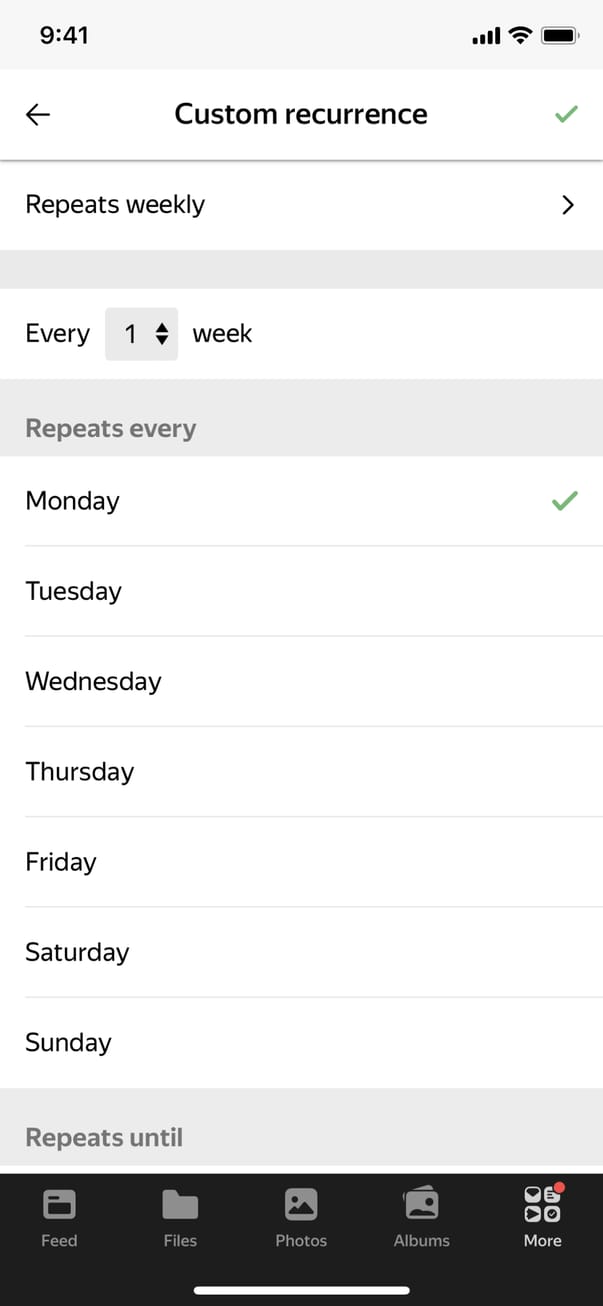Image resolution: width=603 pixels, height=1306 pixels.
Task: Select Tuesday as a repeat day
Action: click(301, 591)
